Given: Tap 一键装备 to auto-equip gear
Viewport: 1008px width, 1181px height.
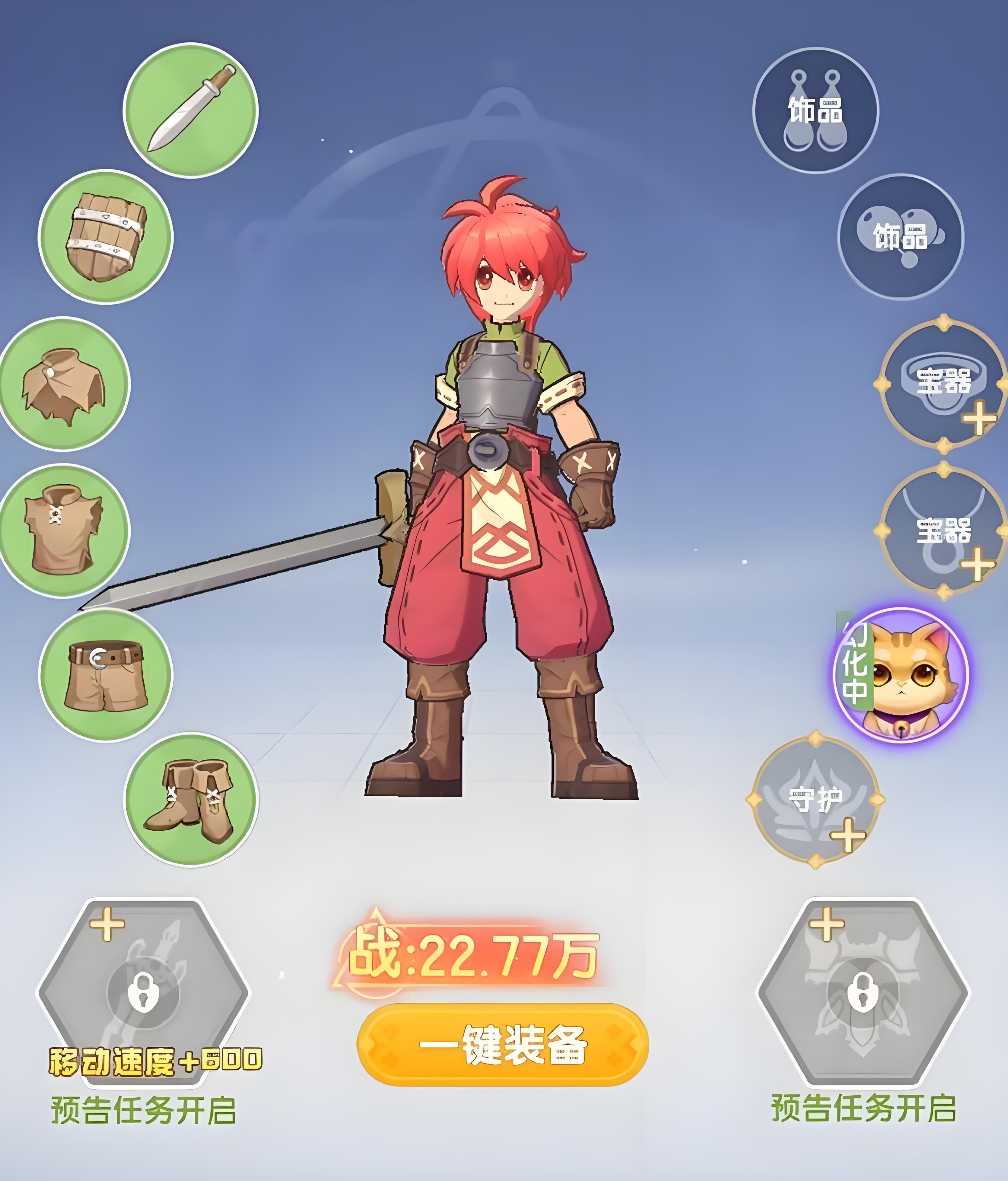Looking at the screenshot, I should 502,1044.
